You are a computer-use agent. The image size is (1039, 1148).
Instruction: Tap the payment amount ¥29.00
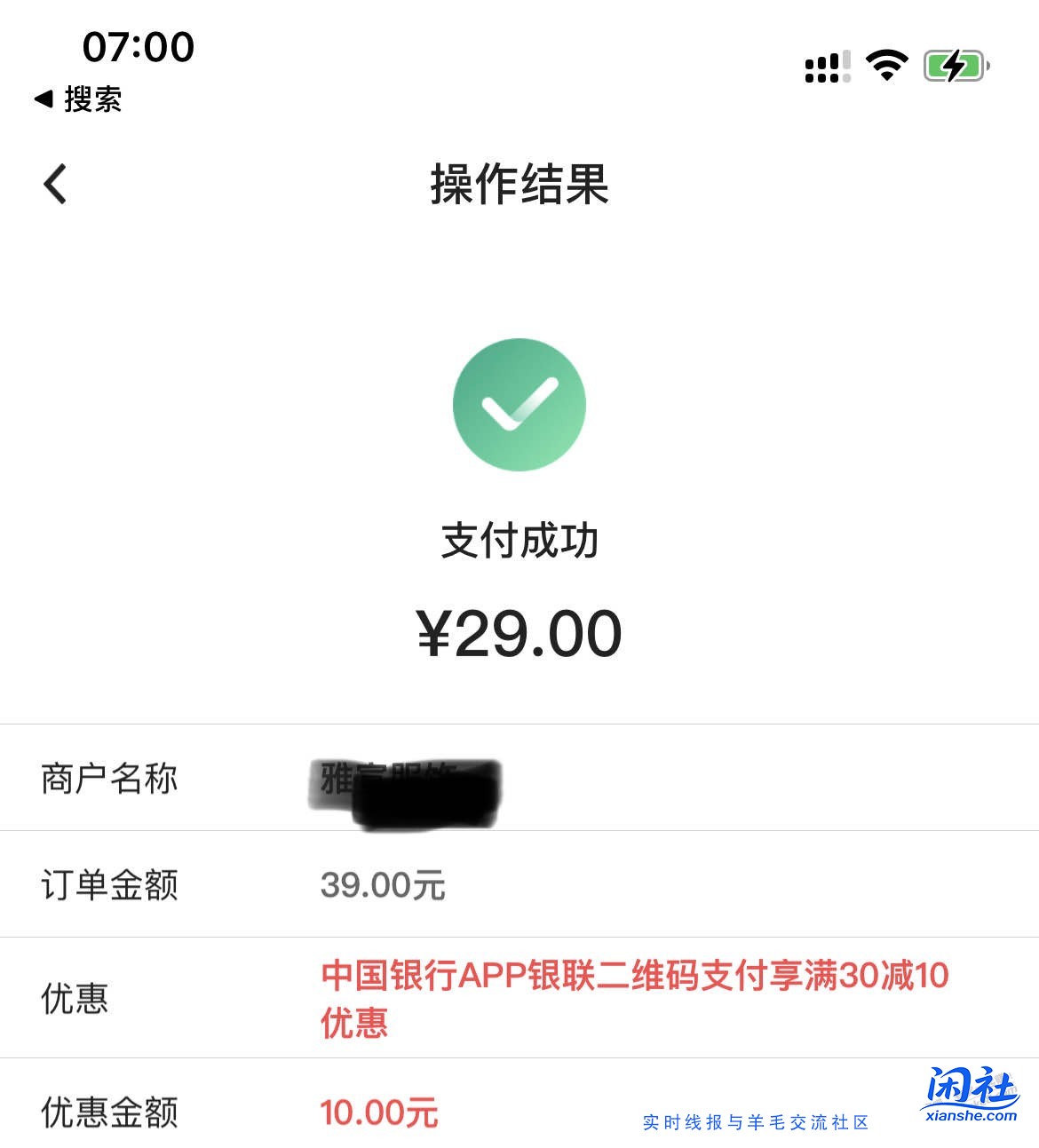519,632
